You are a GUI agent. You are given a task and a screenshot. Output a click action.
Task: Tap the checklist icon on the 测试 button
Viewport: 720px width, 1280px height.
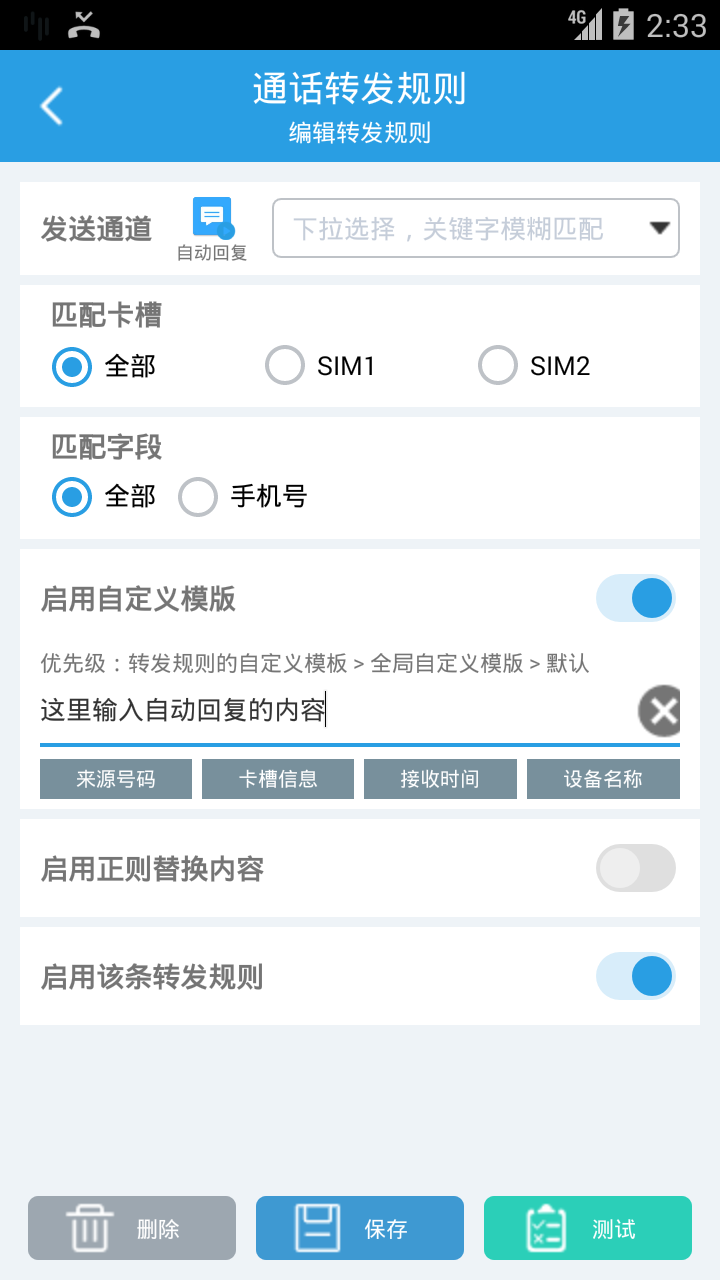coord(544,1228)
